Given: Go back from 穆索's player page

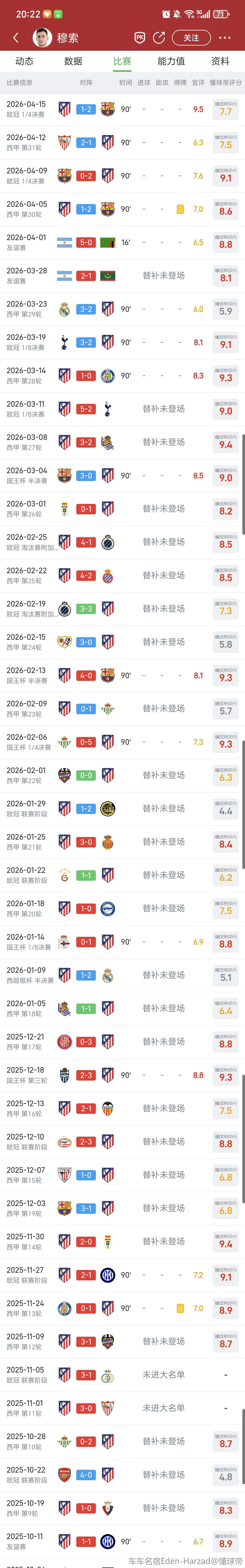Looking at the screenshot, I should 15,38.
